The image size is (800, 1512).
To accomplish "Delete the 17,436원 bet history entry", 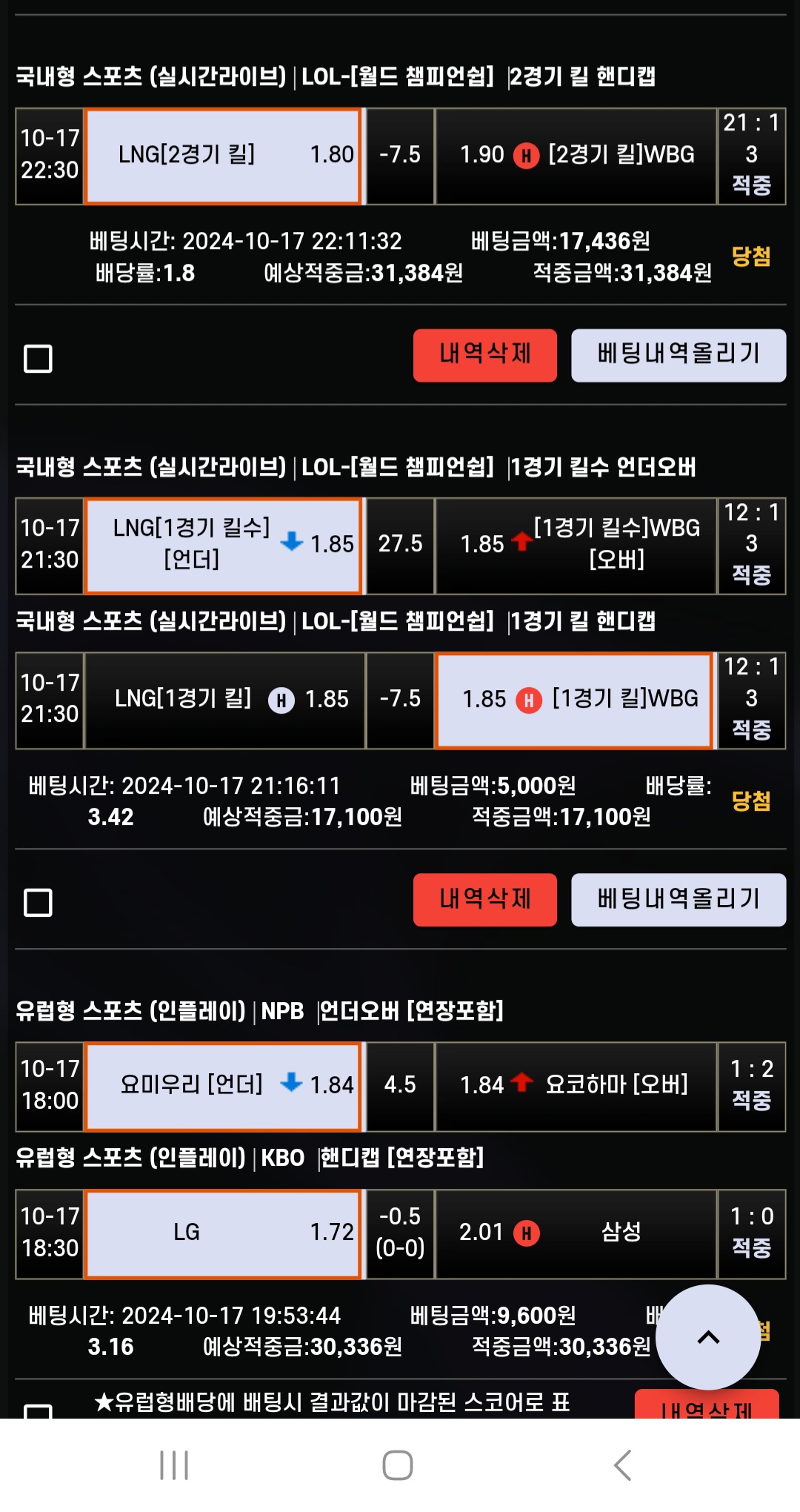I will click(x=484, y=355).
